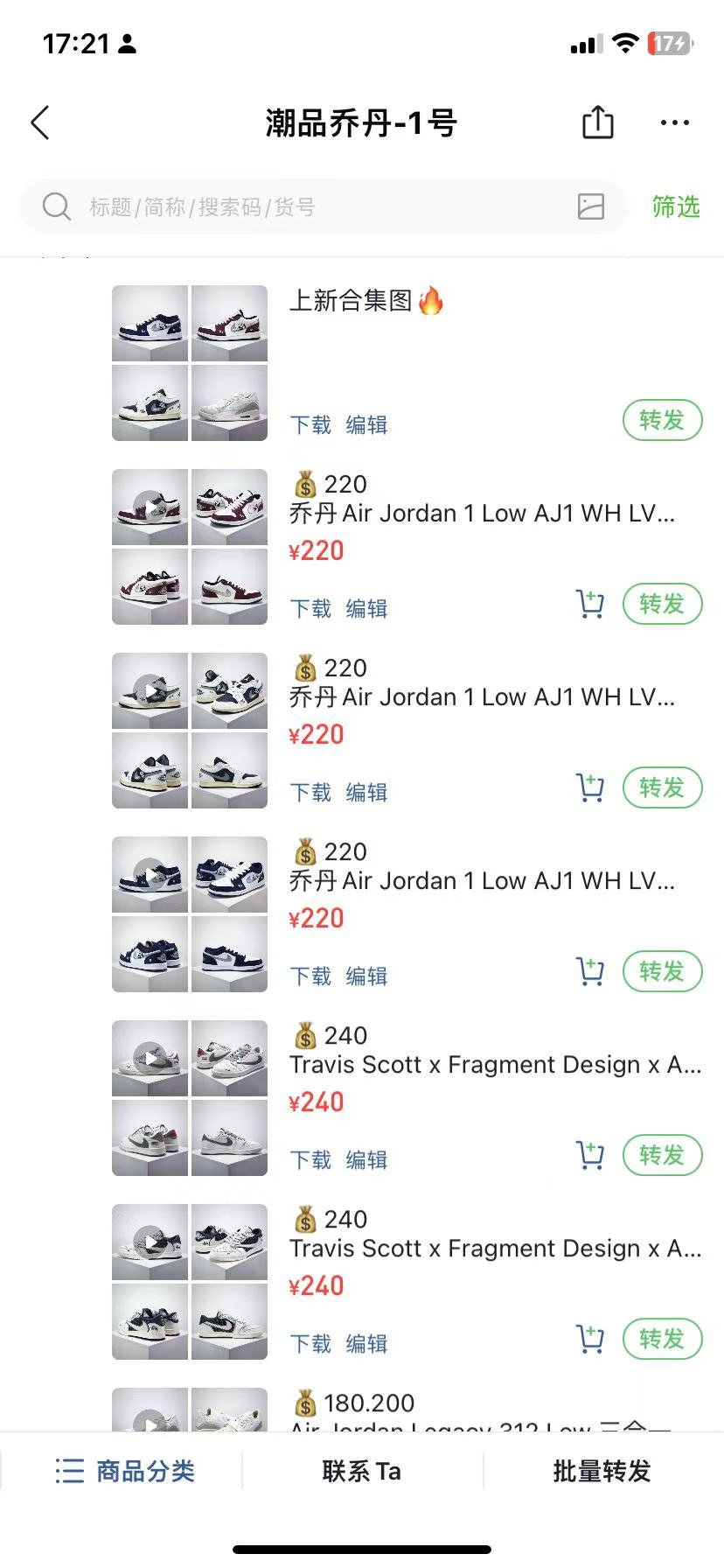The height and width of the screenshot is (1568, 724).
Task: Add the first ¥240 Travis Scott item to cart
Action: [590, 1156]
